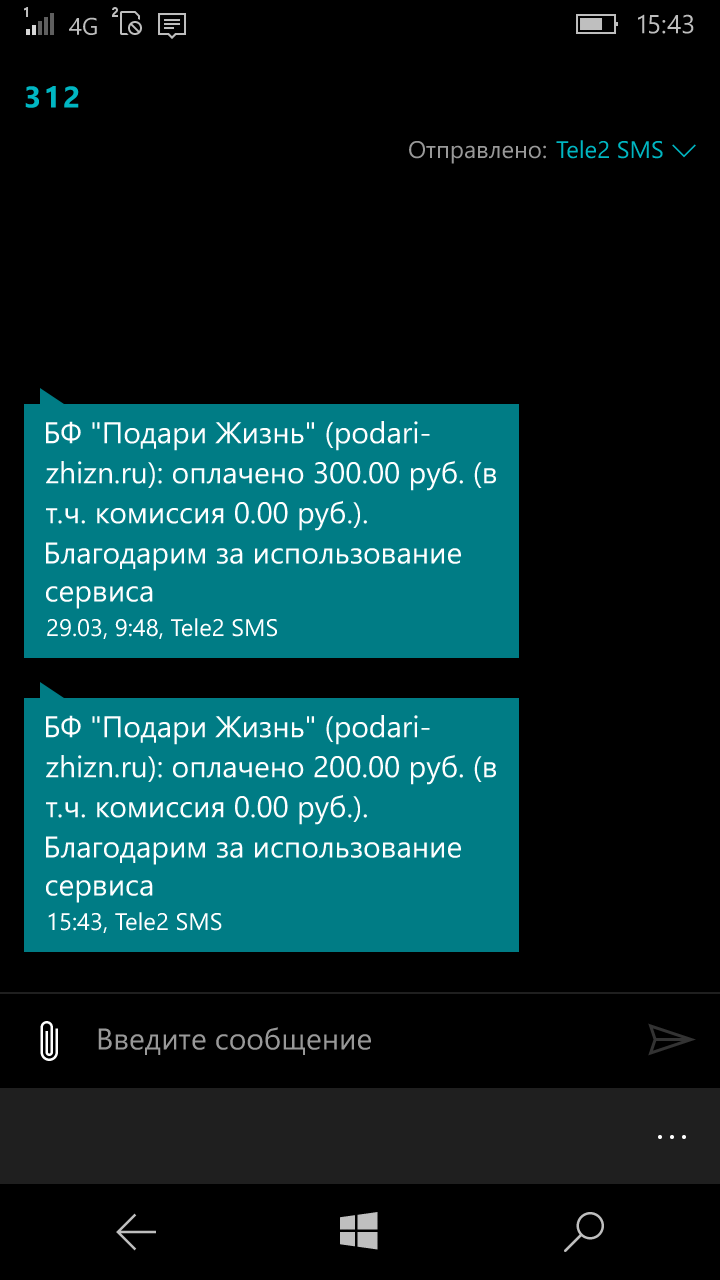Go to the Windows Start screen
Image resolution: width=720 pixels, height=1280 pixels.
[358, 1232]
